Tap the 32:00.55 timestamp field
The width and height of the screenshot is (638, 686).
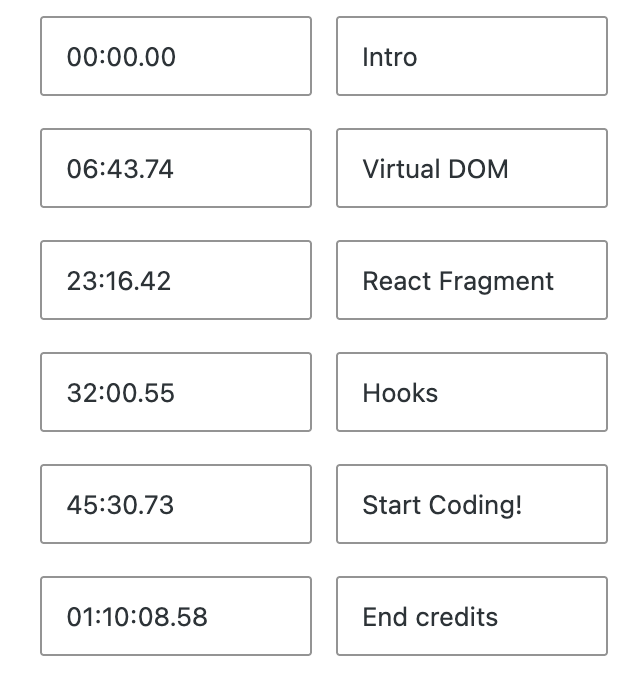(x=176, y=393)
